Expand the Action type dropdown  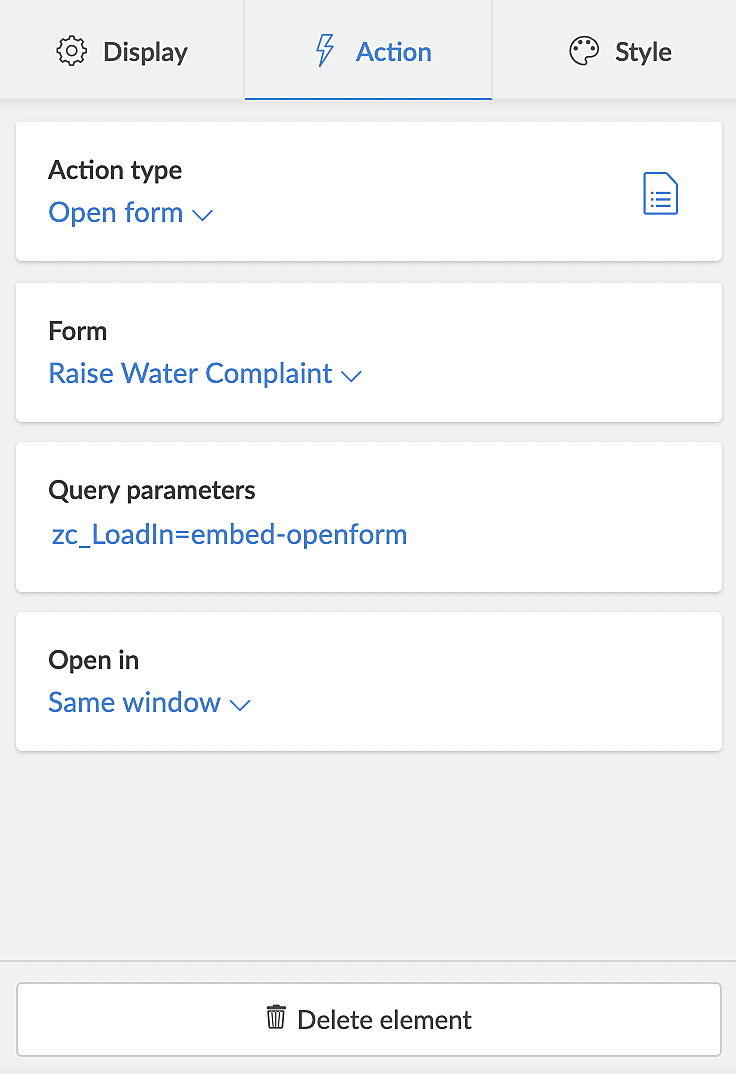[x=131, y=213]
